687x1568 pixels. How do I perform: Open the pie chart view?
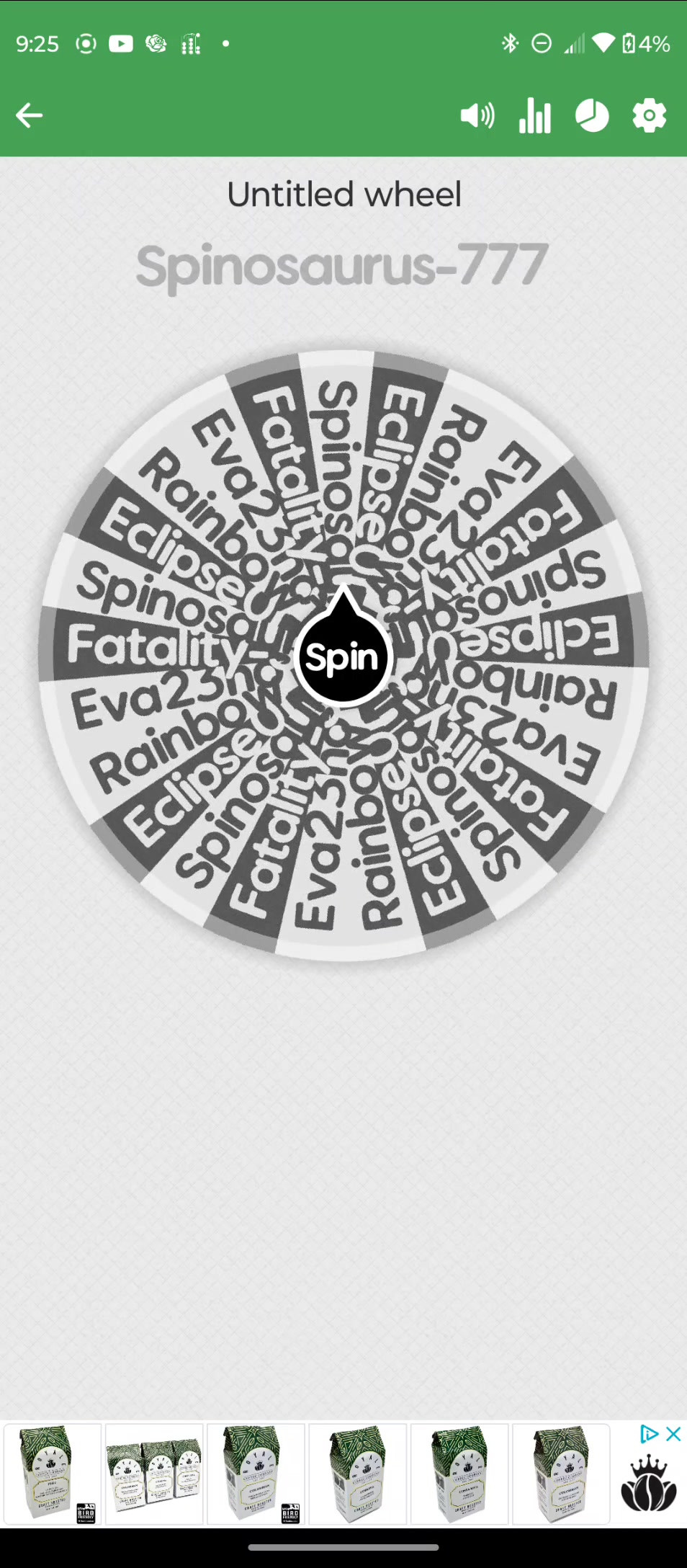[x=592, y=115]
